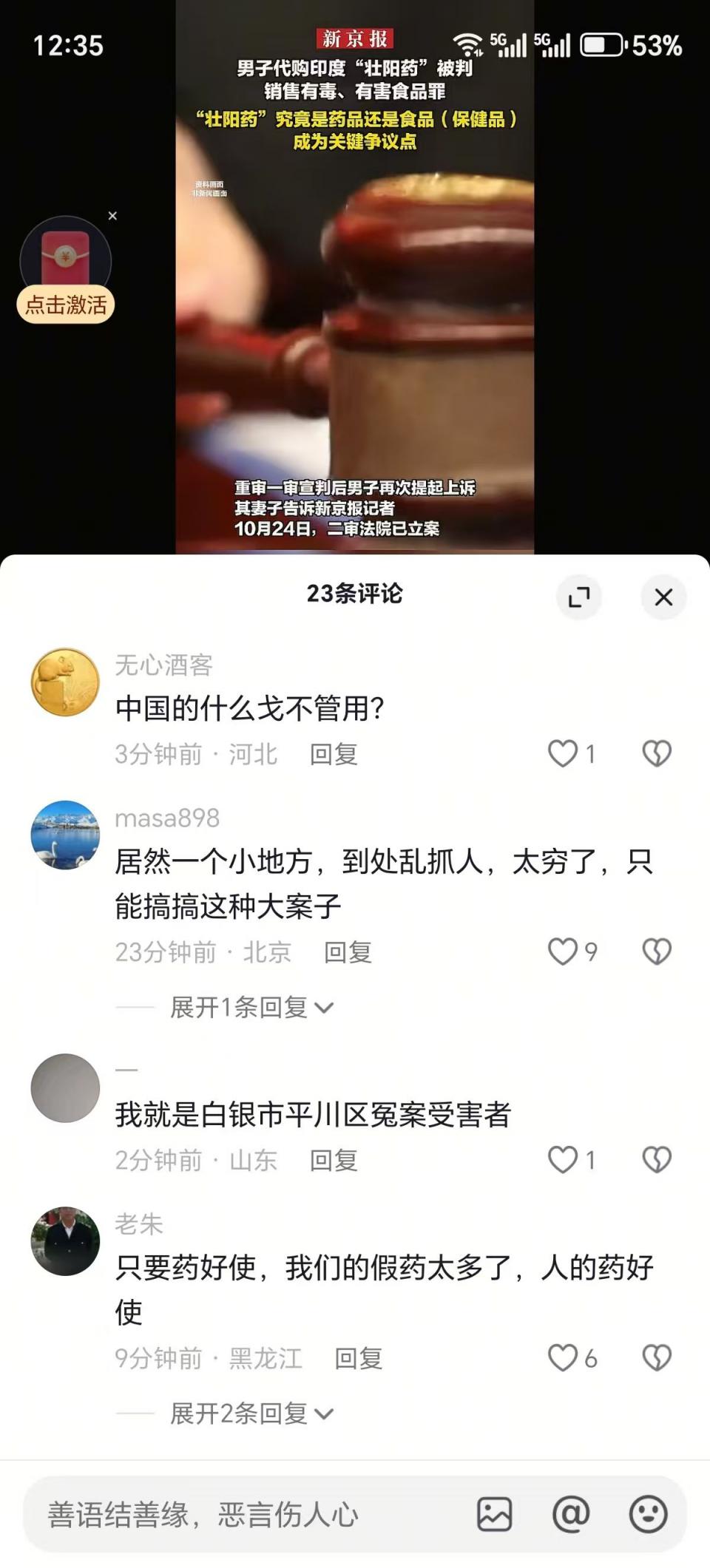Screen dimensions: 710x1568
Task: Open masa898's profile avatar
Action: pyautogui.click(x=65, y=835)
